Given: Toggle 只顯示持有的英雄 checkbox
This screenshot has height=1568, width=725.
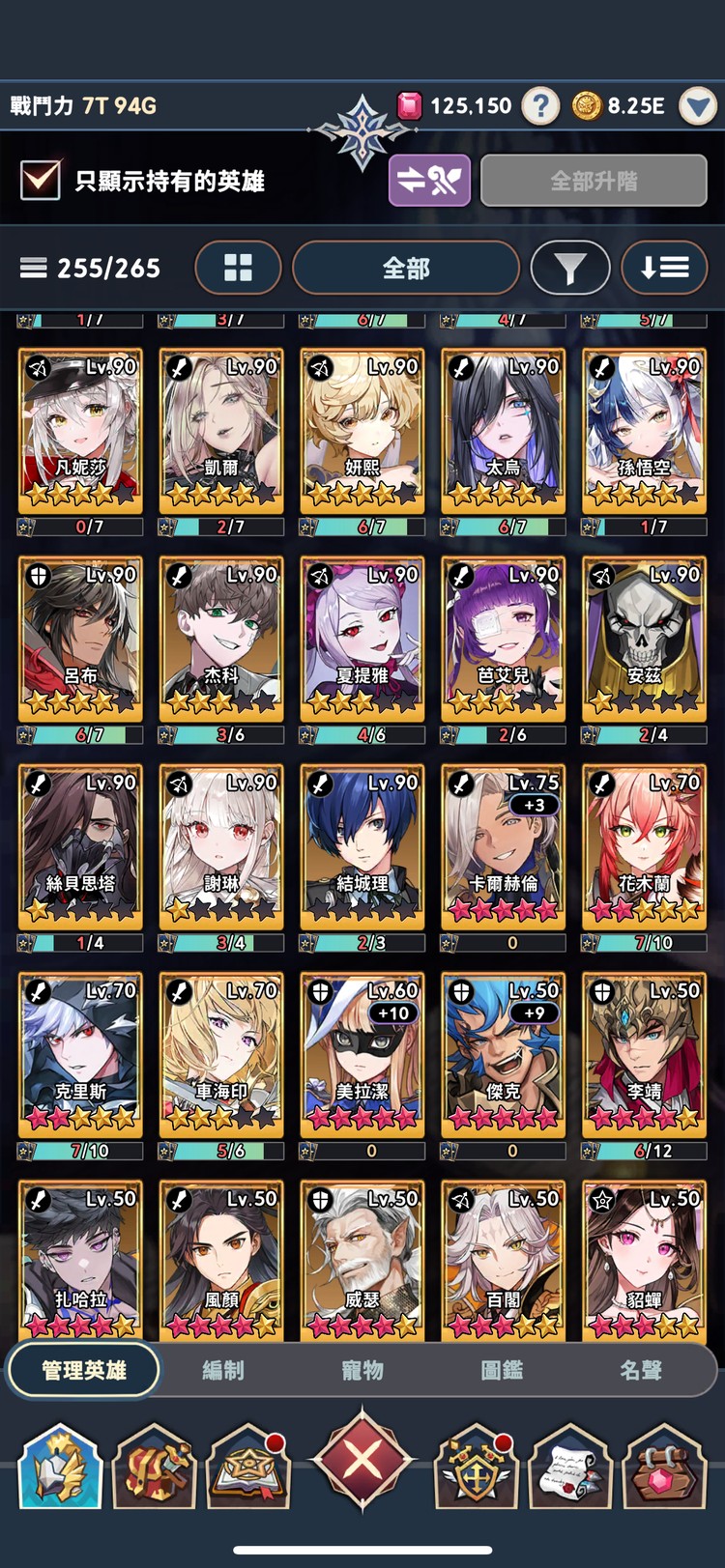Looking at the screenshot, I should coord(41,181).
